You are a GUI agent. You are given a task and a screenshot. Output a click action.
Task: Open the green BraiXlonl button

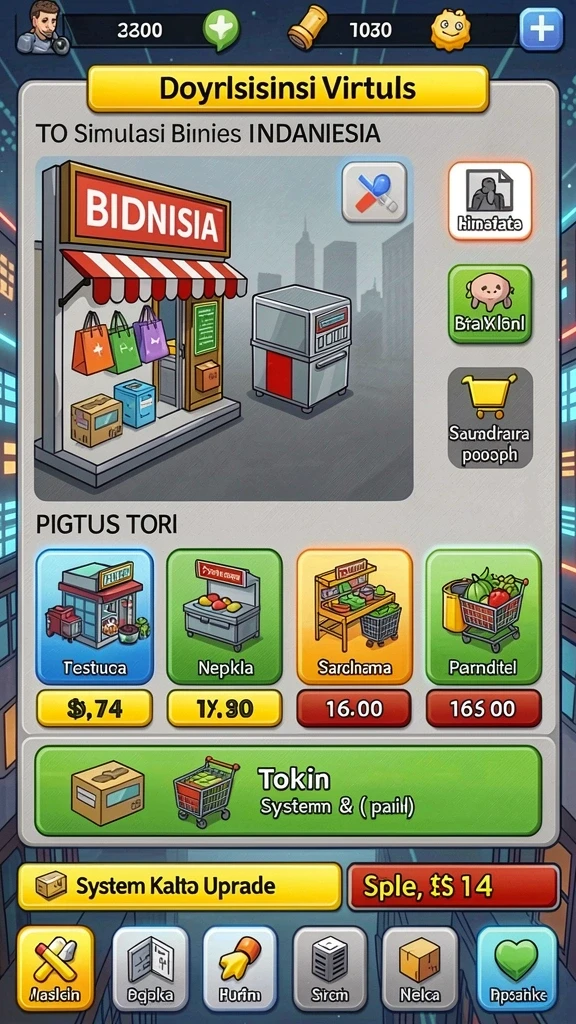(x=490, y=304)
